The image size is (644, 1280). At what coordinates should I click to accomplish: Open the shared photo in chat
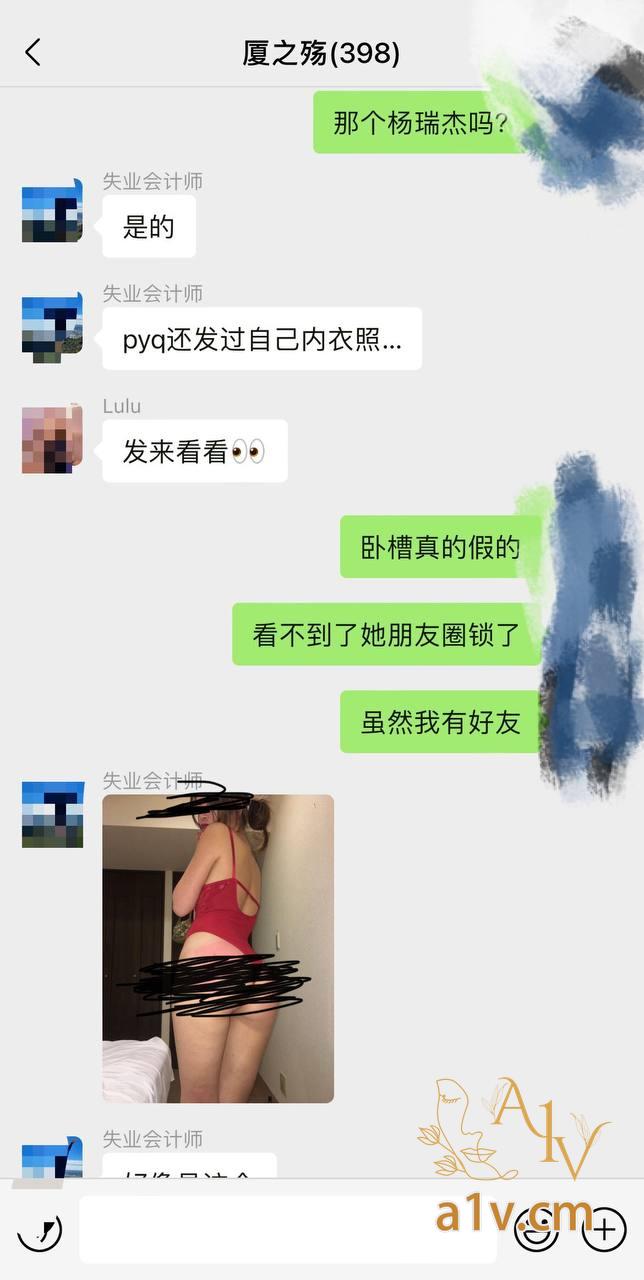[218, 948]
